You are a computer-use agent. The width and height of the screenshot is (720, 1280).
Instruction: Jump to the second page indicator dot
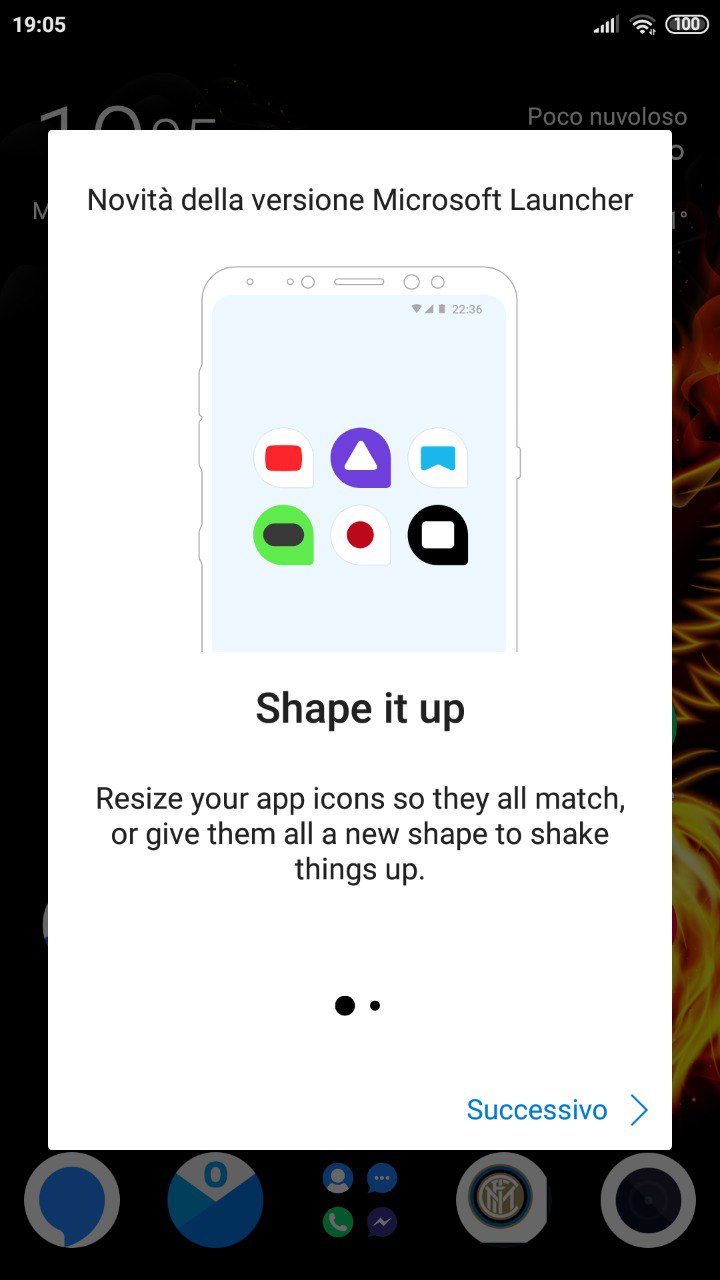pyautogui.click(x=375, y=1006)
